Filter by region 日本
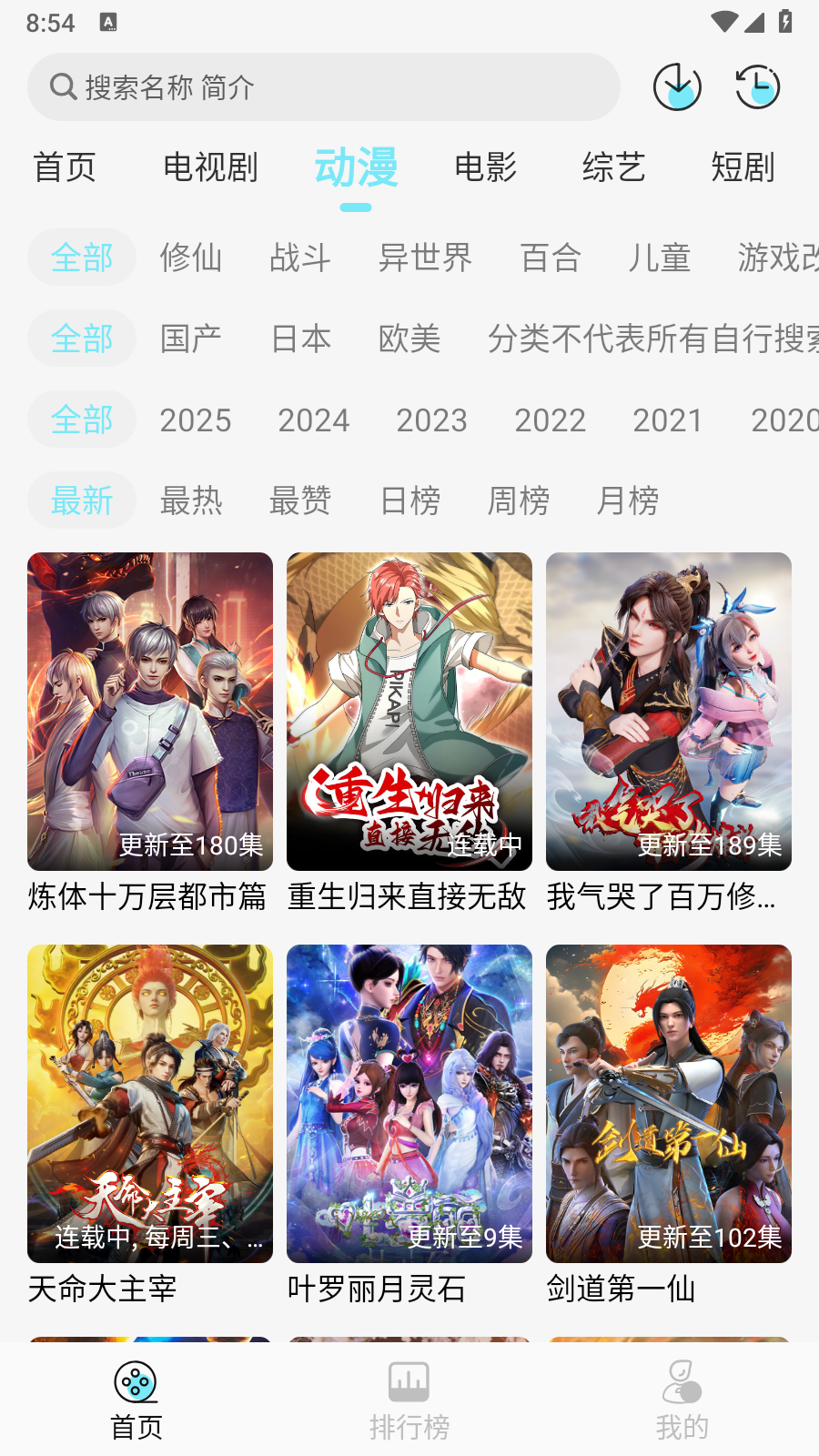Viewport: 819px width, 1456px height. click(x=301, y=339)
